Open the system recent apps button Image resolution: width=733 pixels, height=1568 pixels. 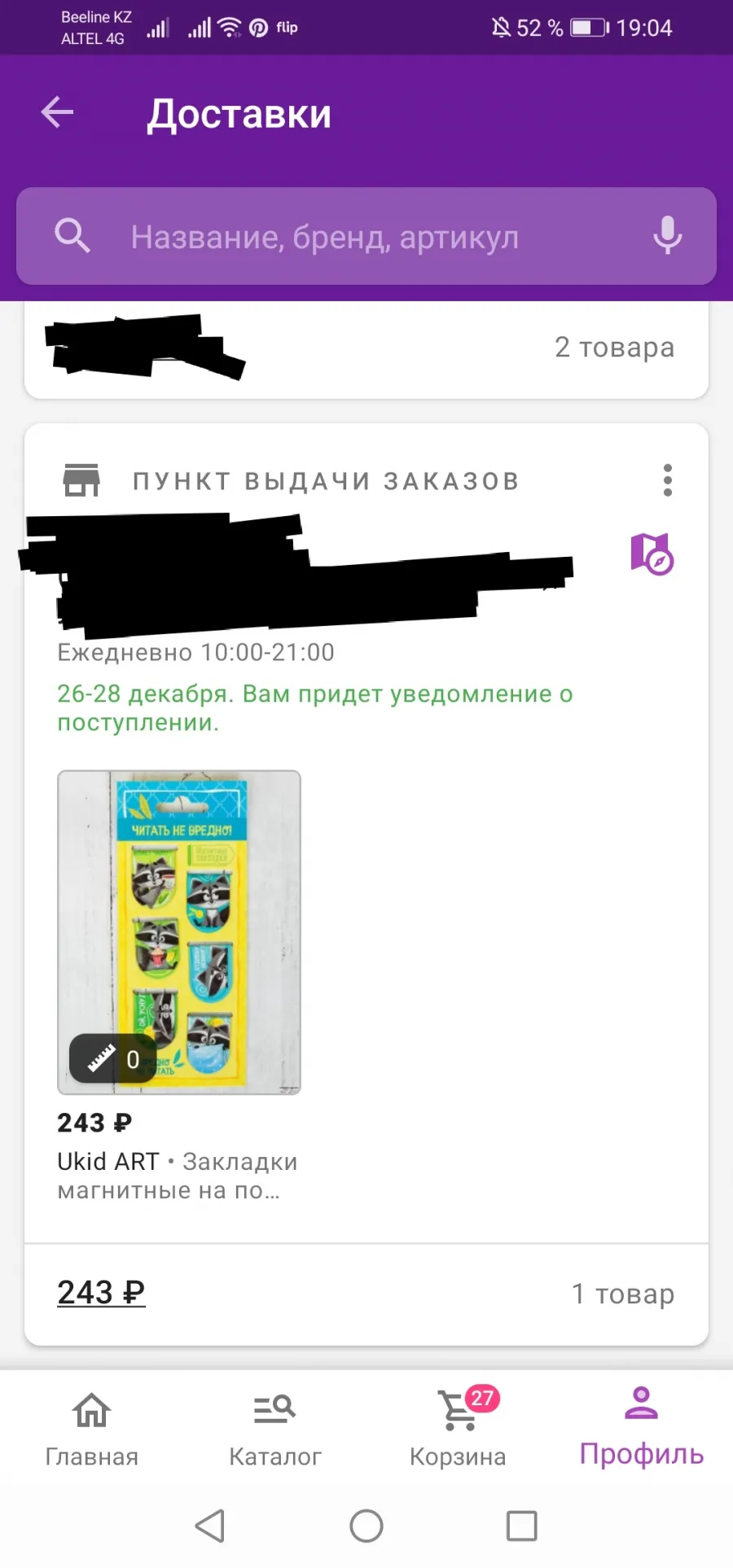tap(521, 1526)
